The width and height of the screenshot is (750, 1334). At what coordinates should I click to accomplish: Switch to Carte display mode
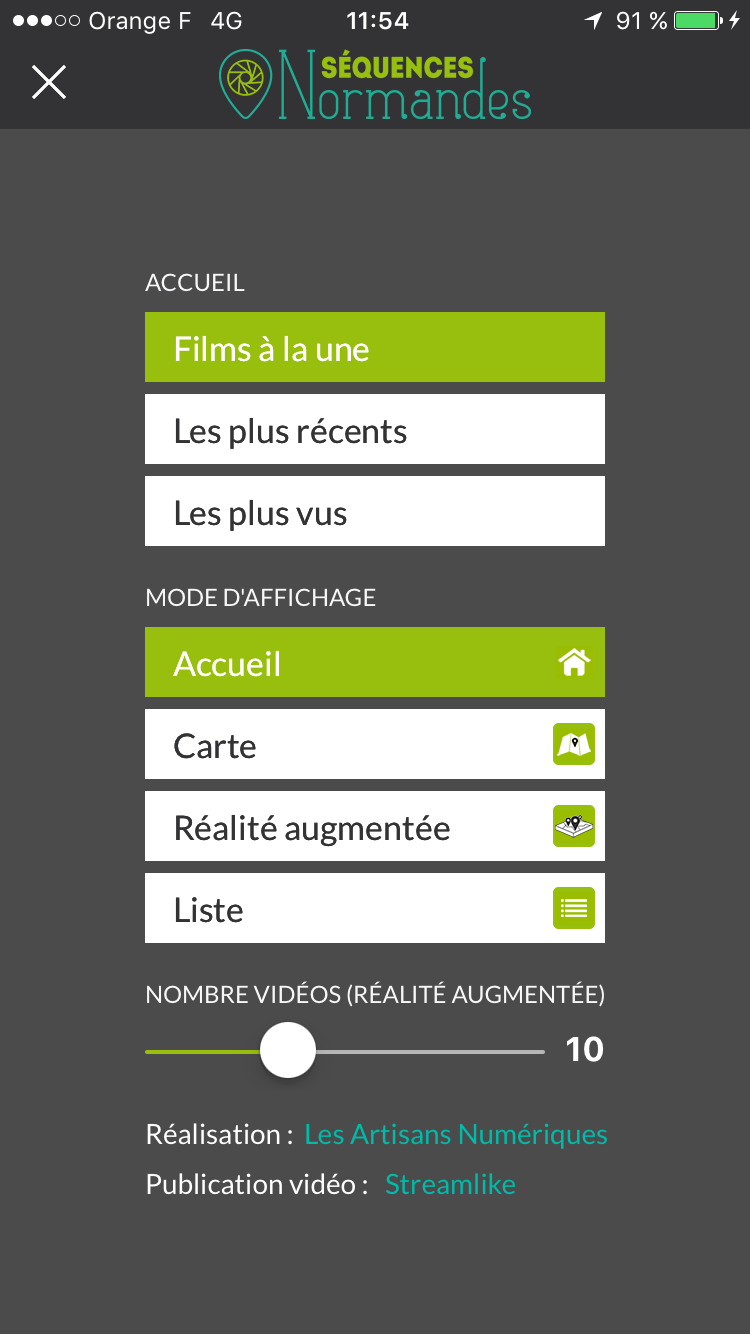(375, 744)
